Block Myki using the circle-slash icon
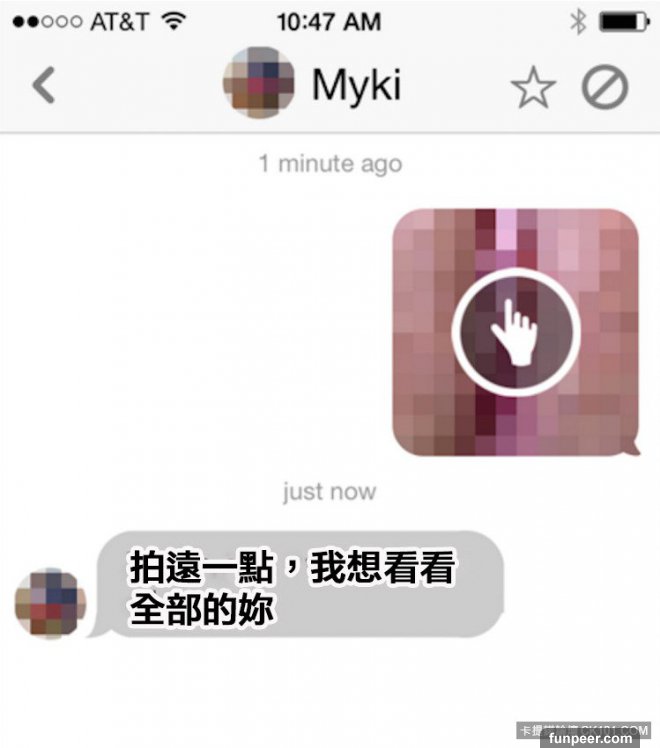Screen dimensions: 660x748 [605, 88]
